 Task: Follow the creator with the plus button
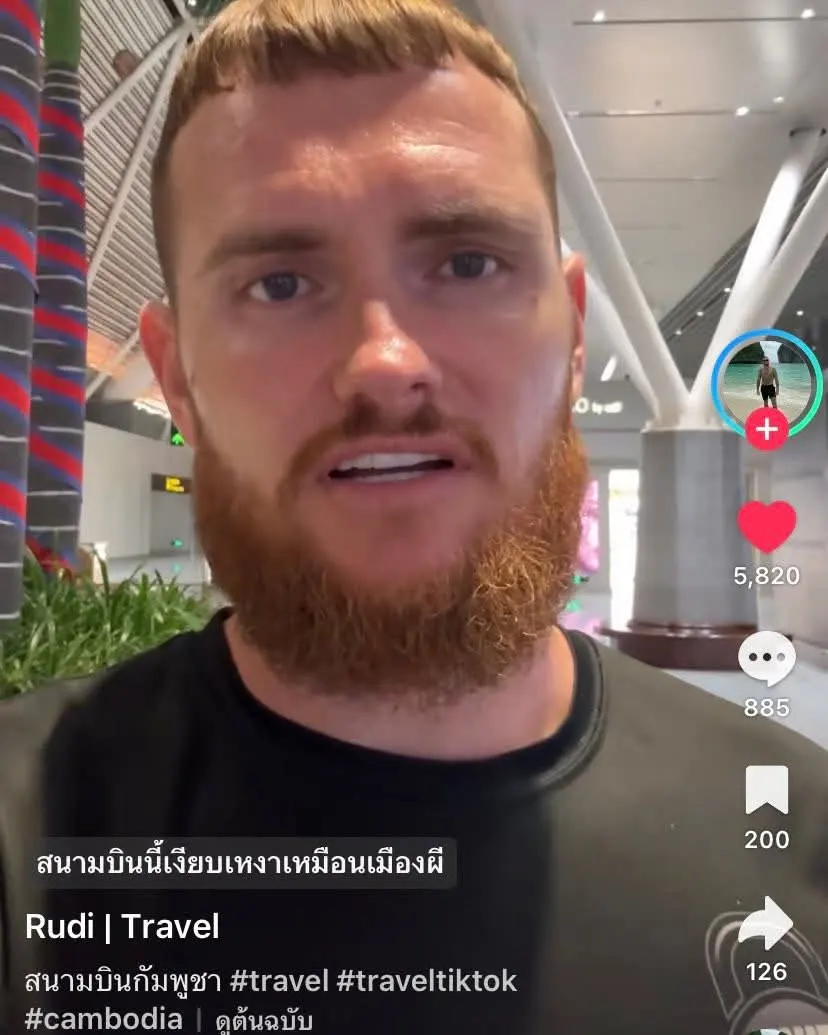coord(767,430)
